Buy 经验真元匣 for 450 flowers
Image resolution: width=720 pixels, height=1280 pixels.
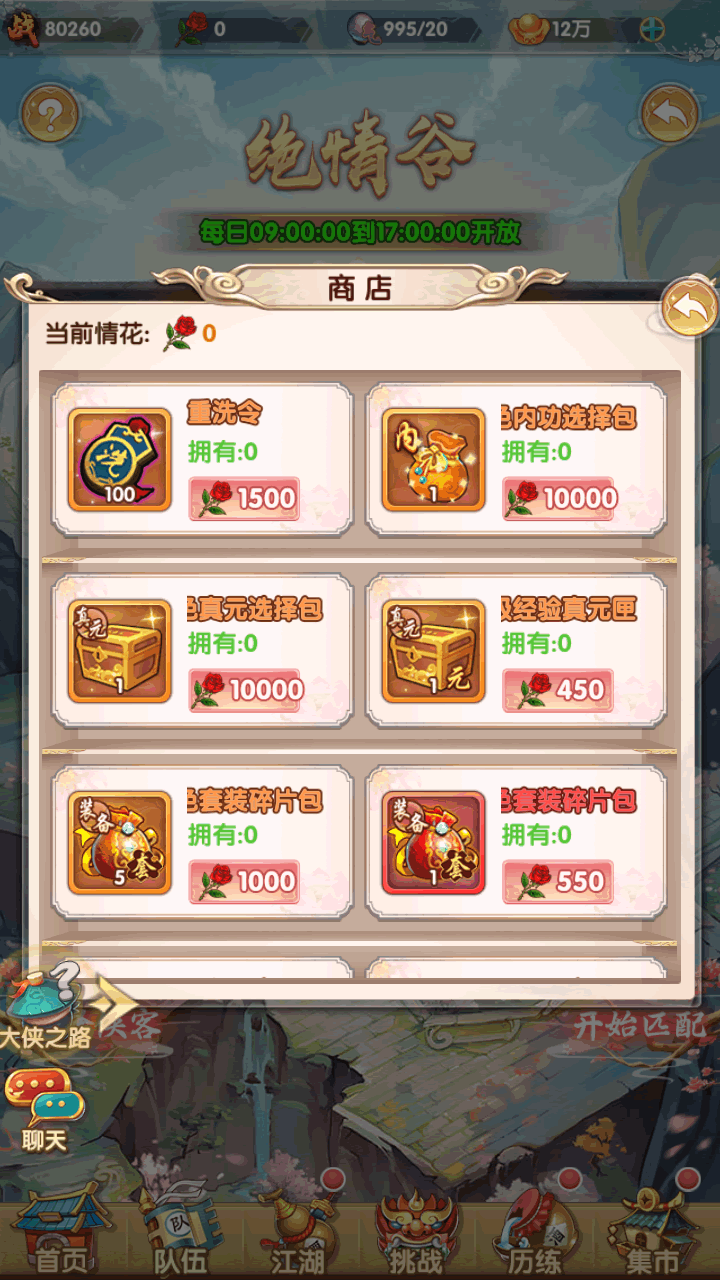pos(558,690)
